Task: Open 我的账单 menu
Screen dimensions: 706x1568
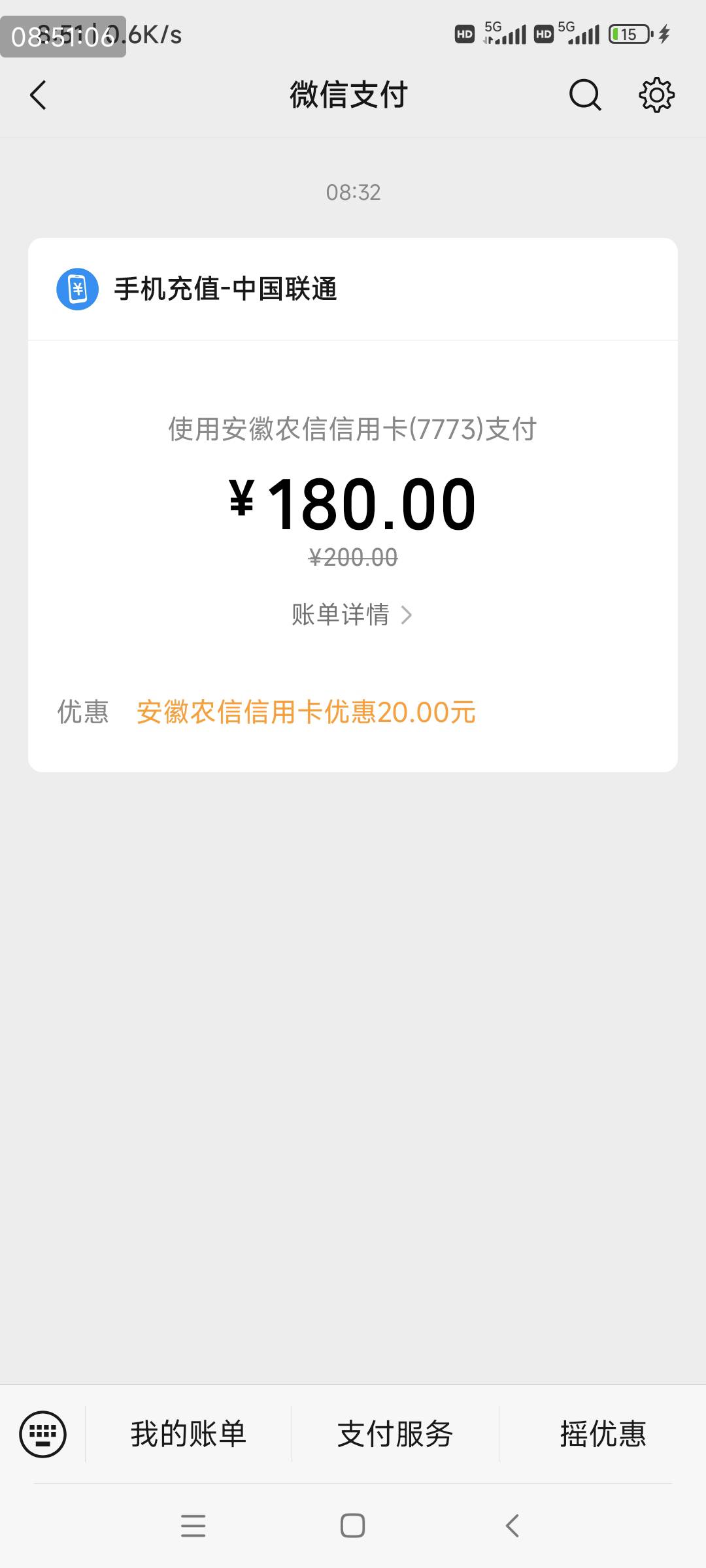Action: click(188, 1434)
